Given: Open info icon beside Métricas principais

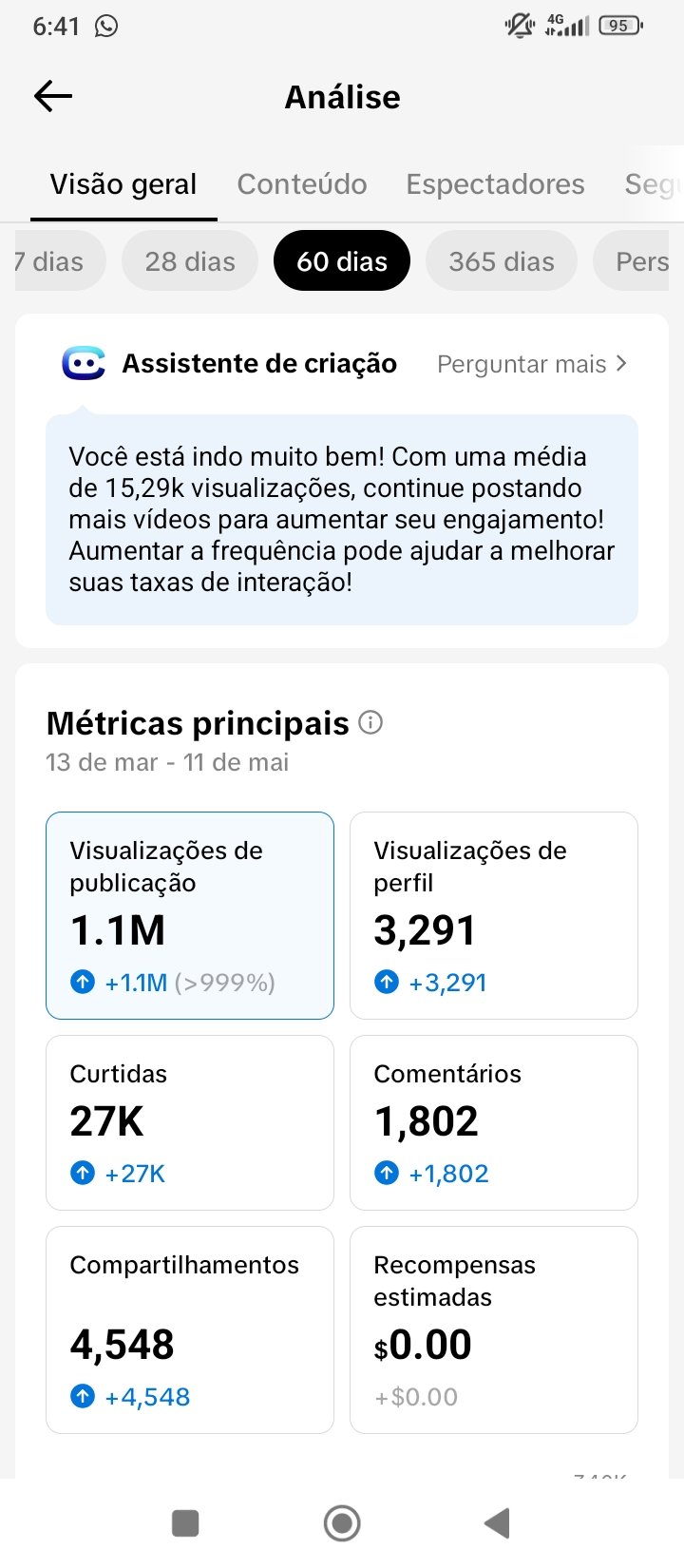Looking at the screenshot, I should tap(370, 723).
